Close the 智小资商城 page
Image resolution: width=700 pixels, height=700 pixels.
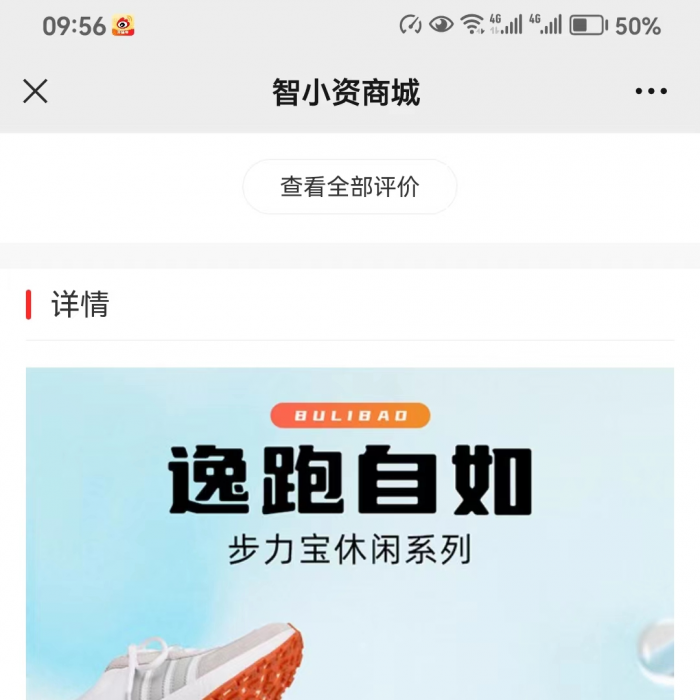click(x=35, y=92)
